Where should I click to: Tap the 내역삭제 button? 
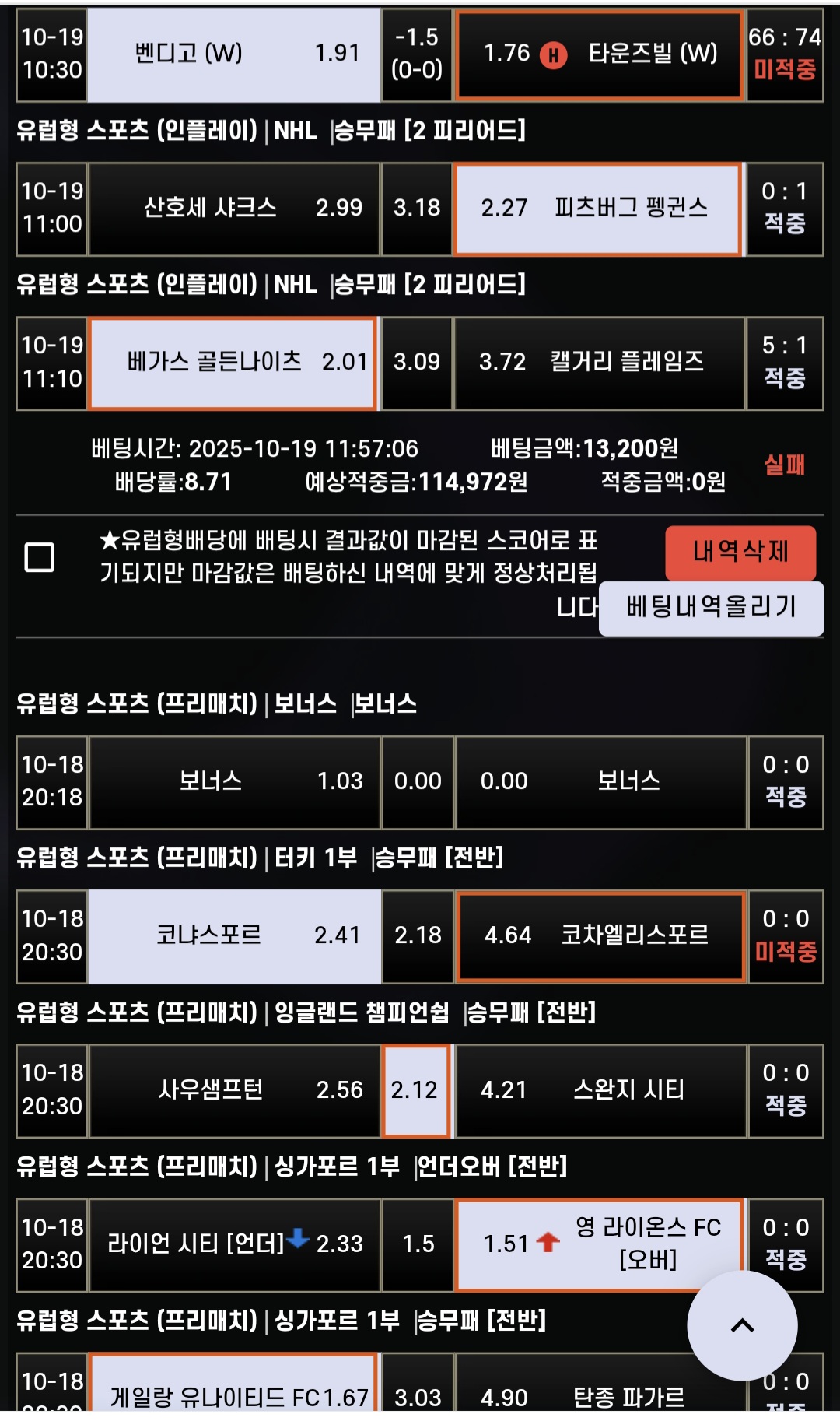point(740,553)
